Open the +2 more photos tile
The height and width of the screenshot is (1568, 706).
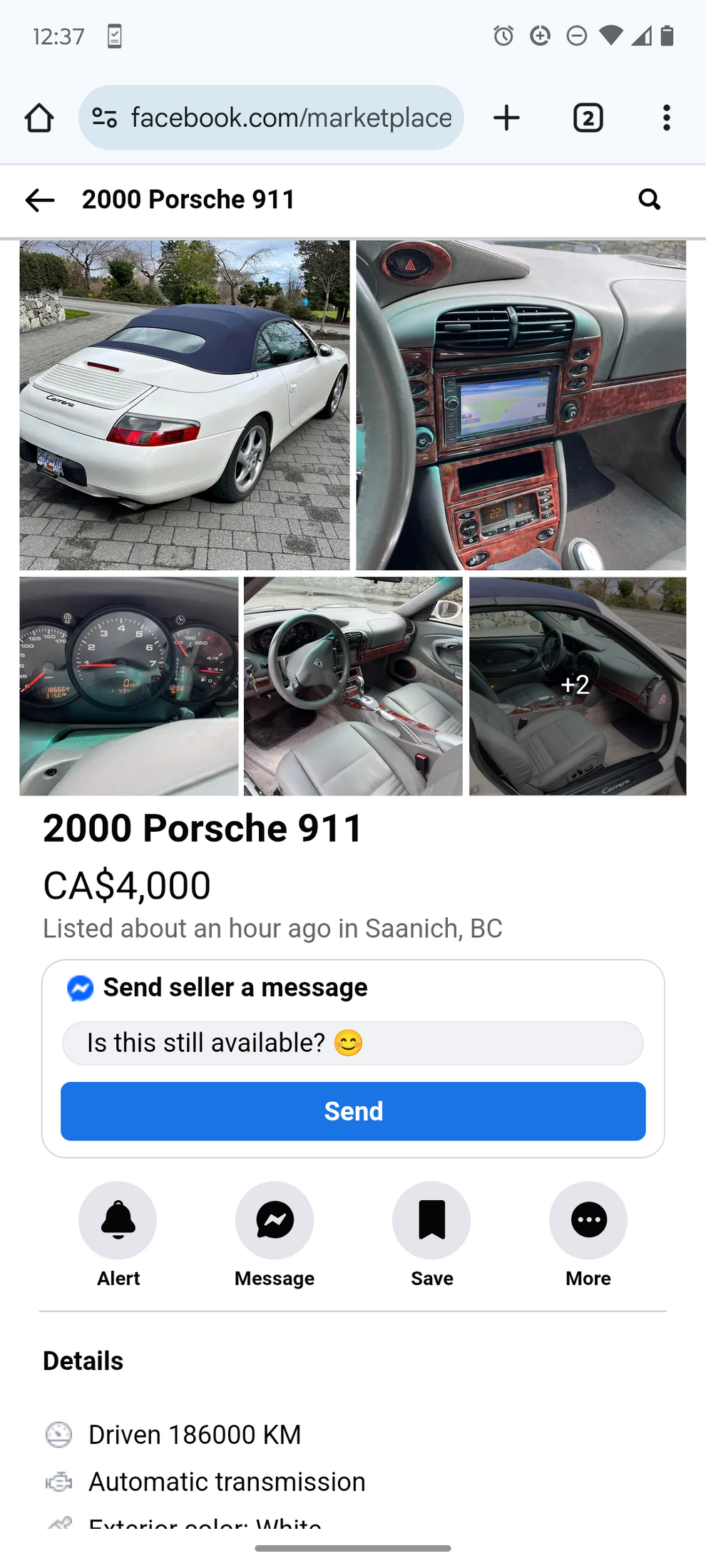(x=577, y=686)
